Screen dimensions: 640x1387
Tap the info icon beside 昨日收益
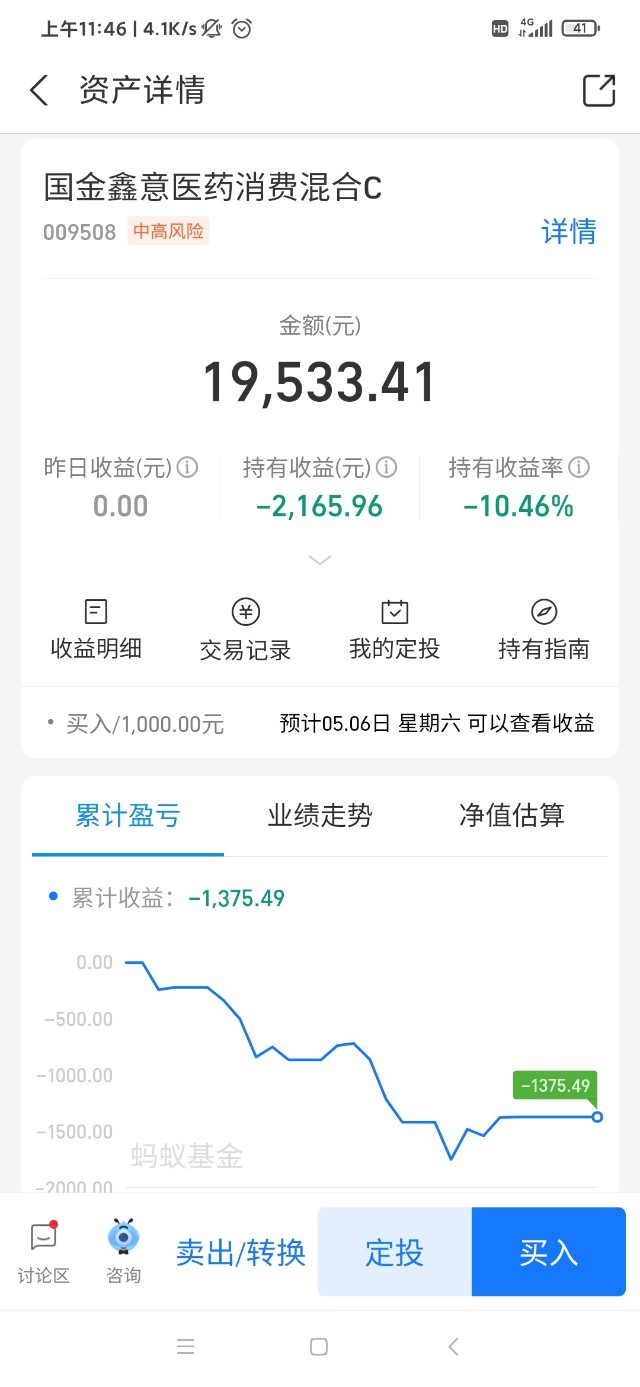[x=187, y=467]
